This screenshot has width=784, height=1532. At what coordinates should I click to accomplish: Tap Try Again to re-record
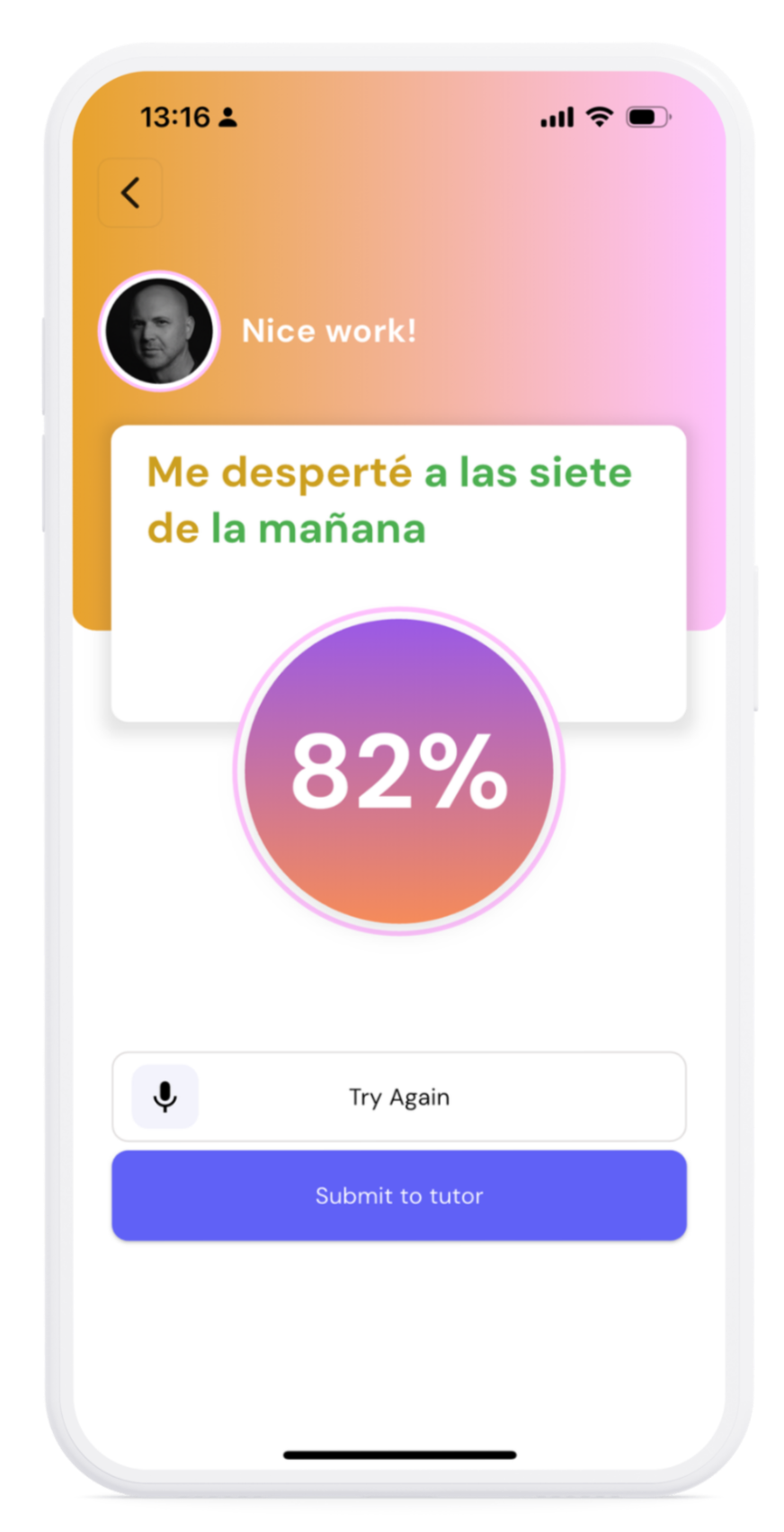(x=398, y=1097)
